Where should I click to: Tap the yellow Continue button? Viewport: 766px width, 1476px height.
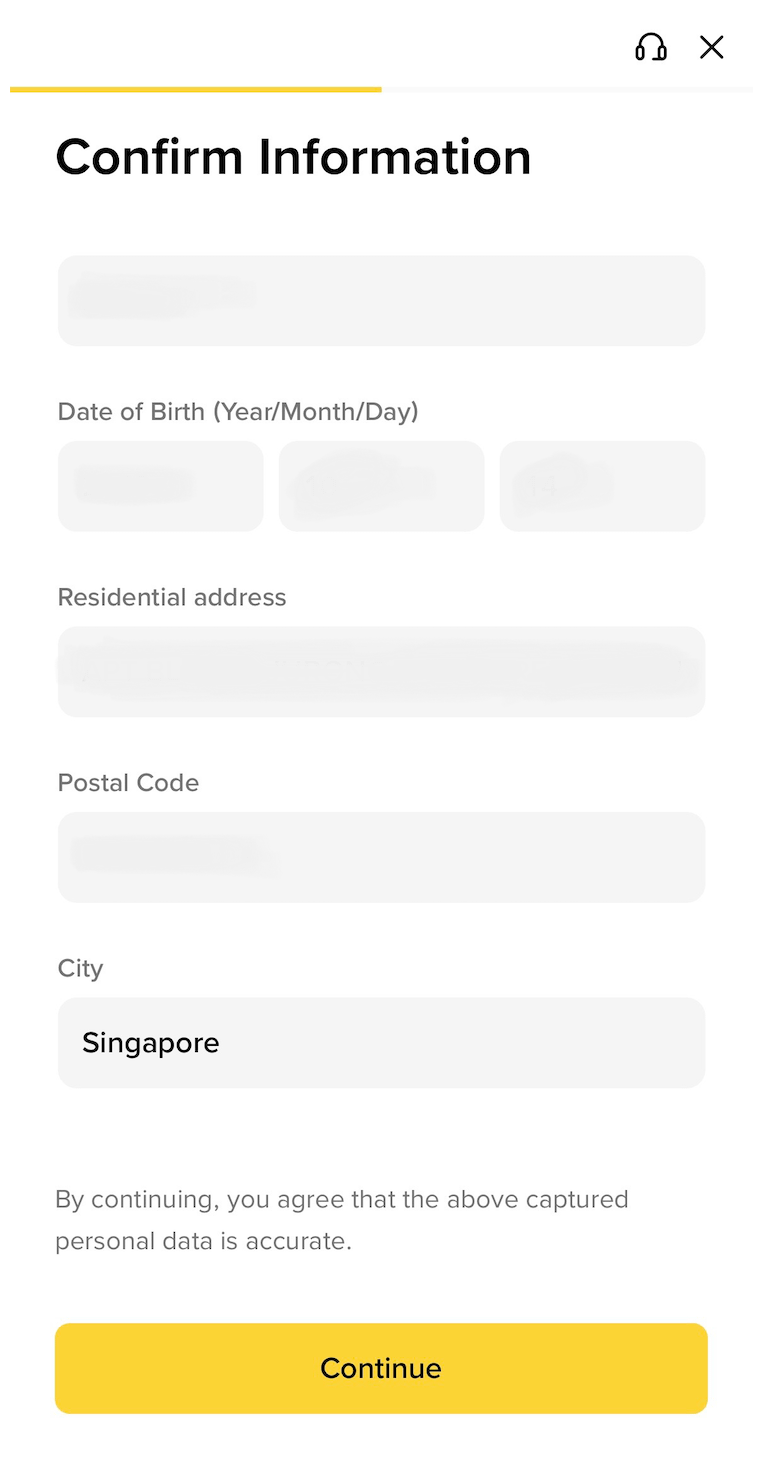point(381,1368)
